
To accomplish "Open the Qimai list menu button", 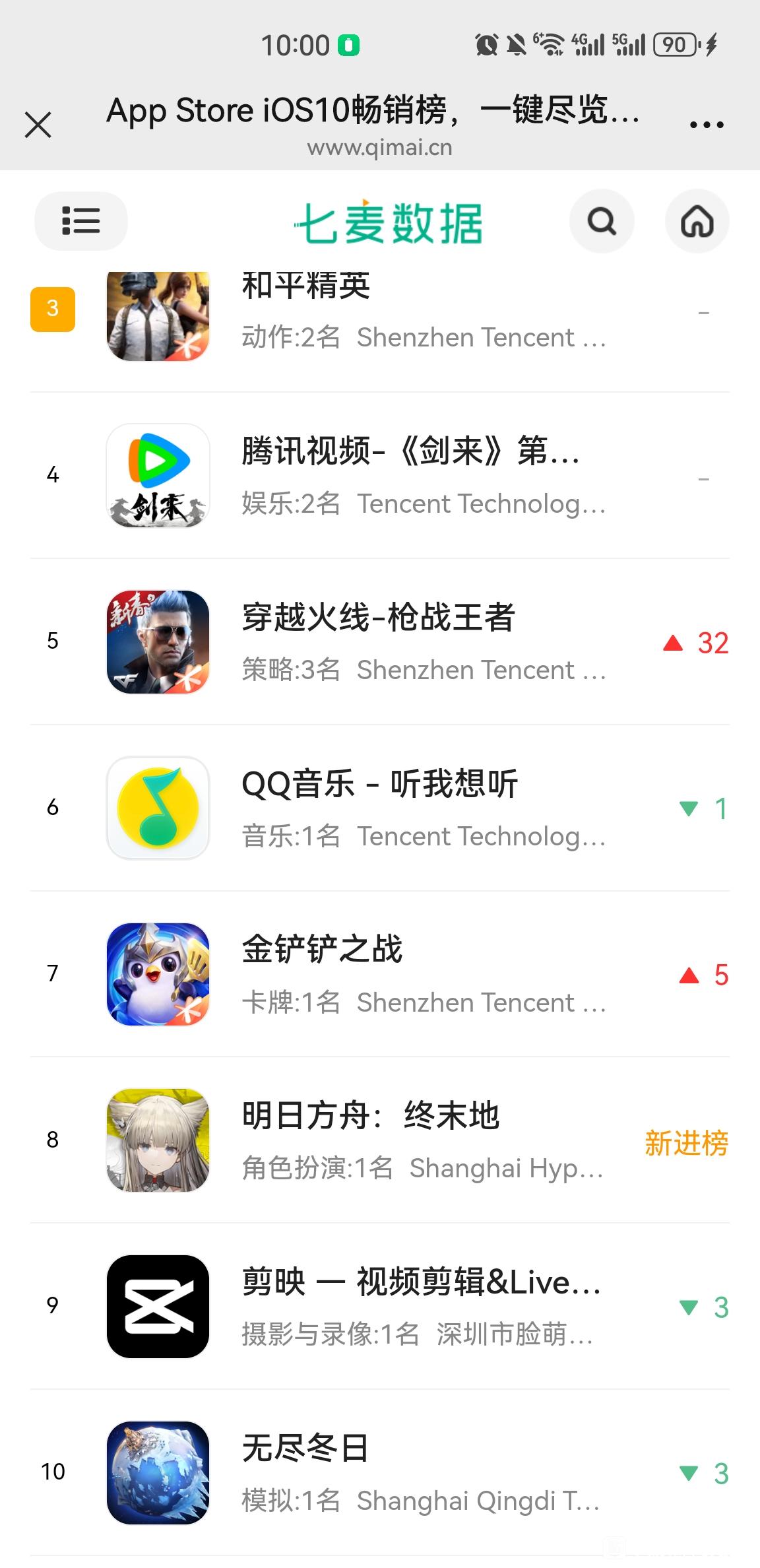I will click(x=80, y=221).
